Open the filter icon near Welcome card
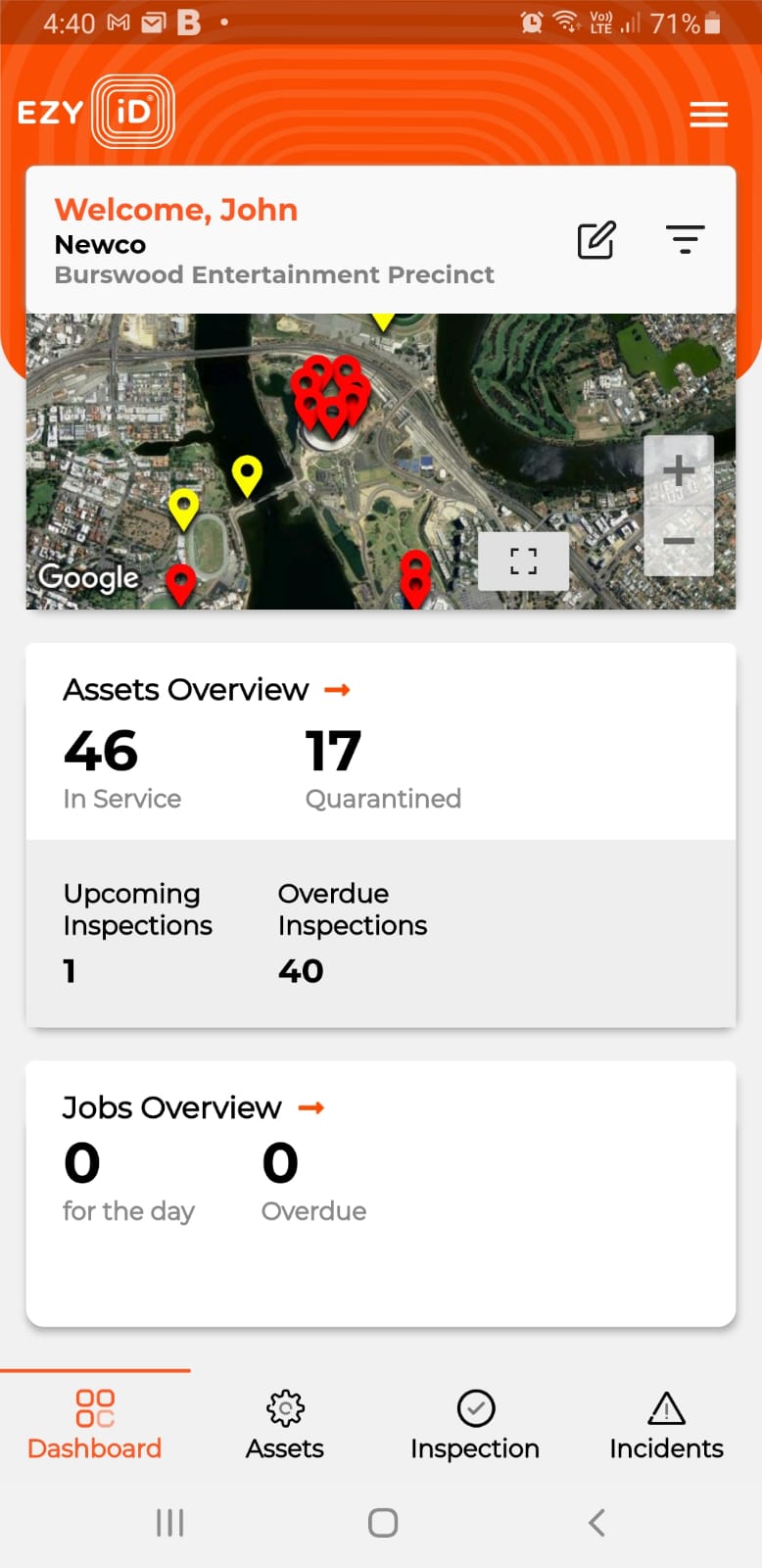The height and width of the screenshot is (1568, 762). (685, 240)
